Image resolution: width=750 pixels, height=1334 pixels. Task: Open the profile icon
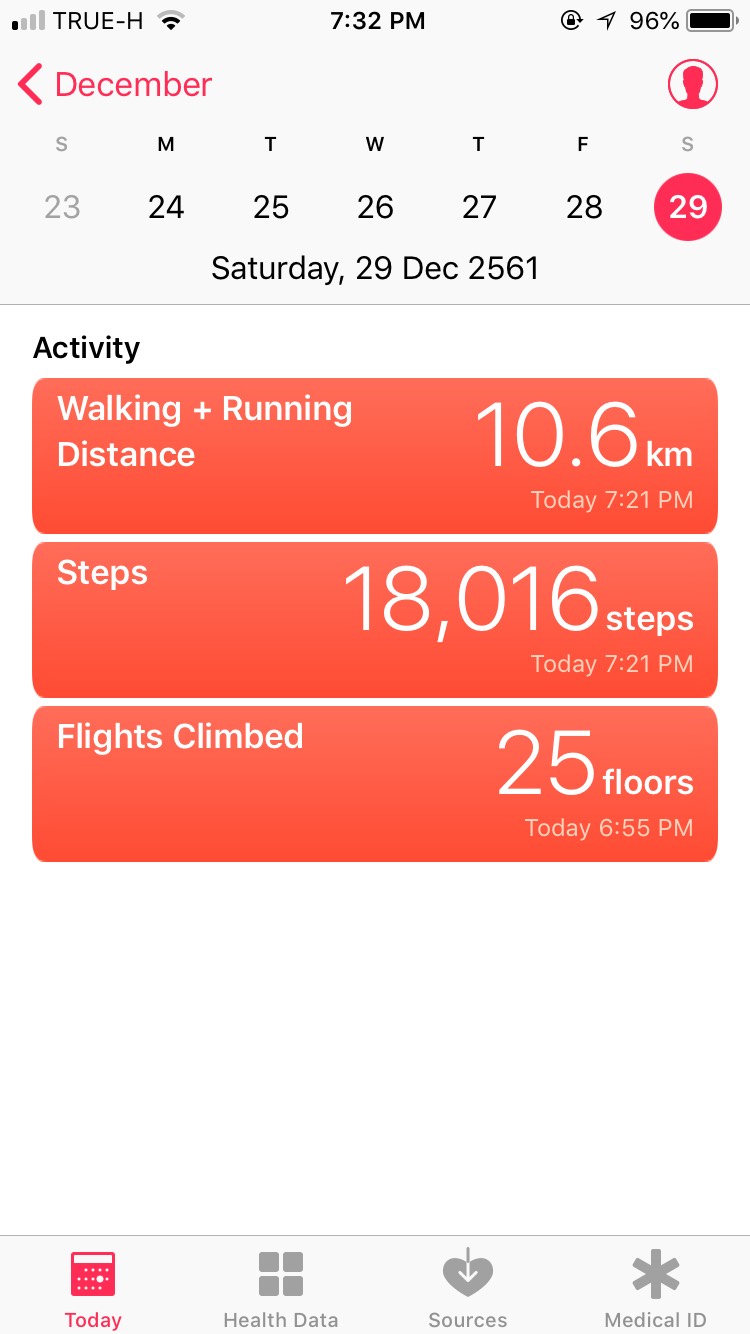pos(693,85)
